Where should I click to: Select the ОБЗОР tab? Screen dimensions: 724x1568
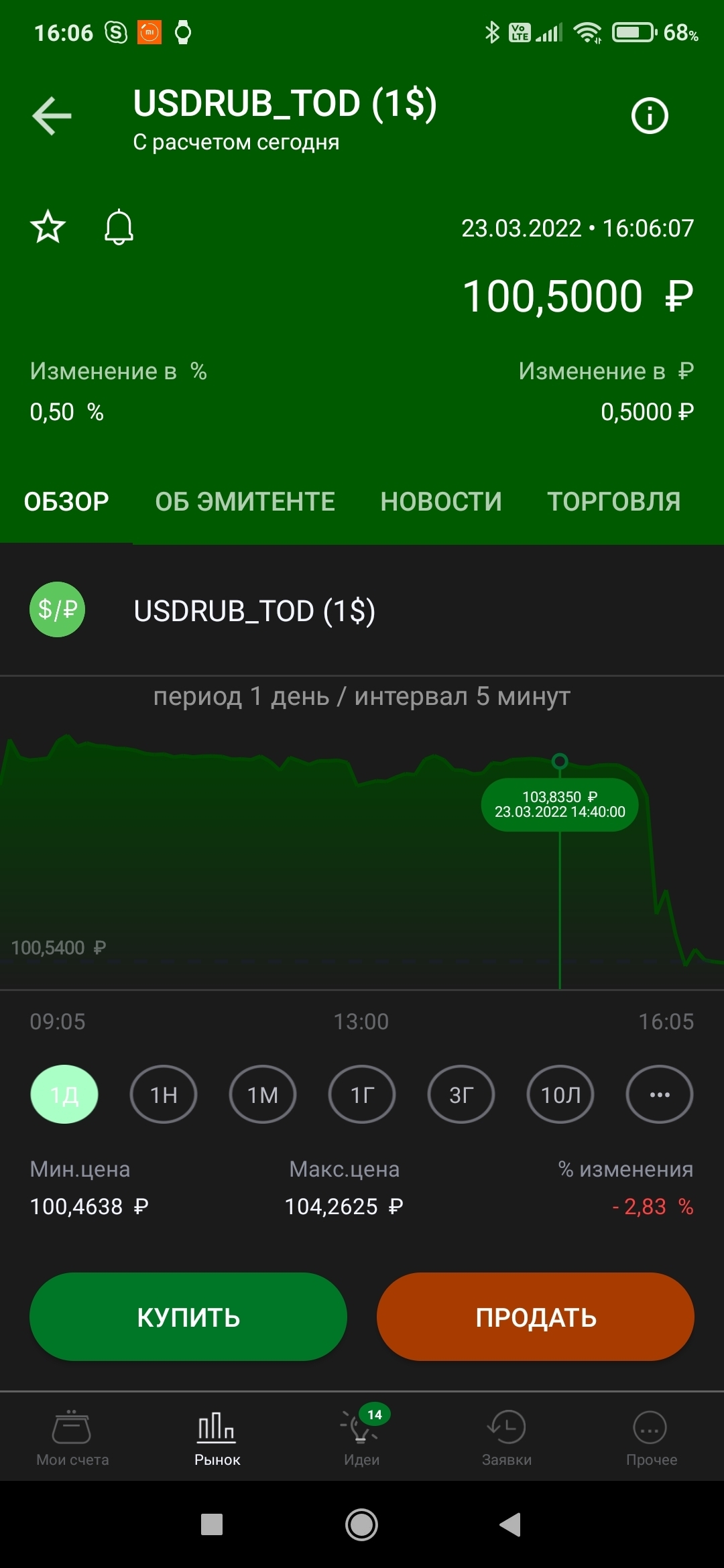(x=66, y=501)
